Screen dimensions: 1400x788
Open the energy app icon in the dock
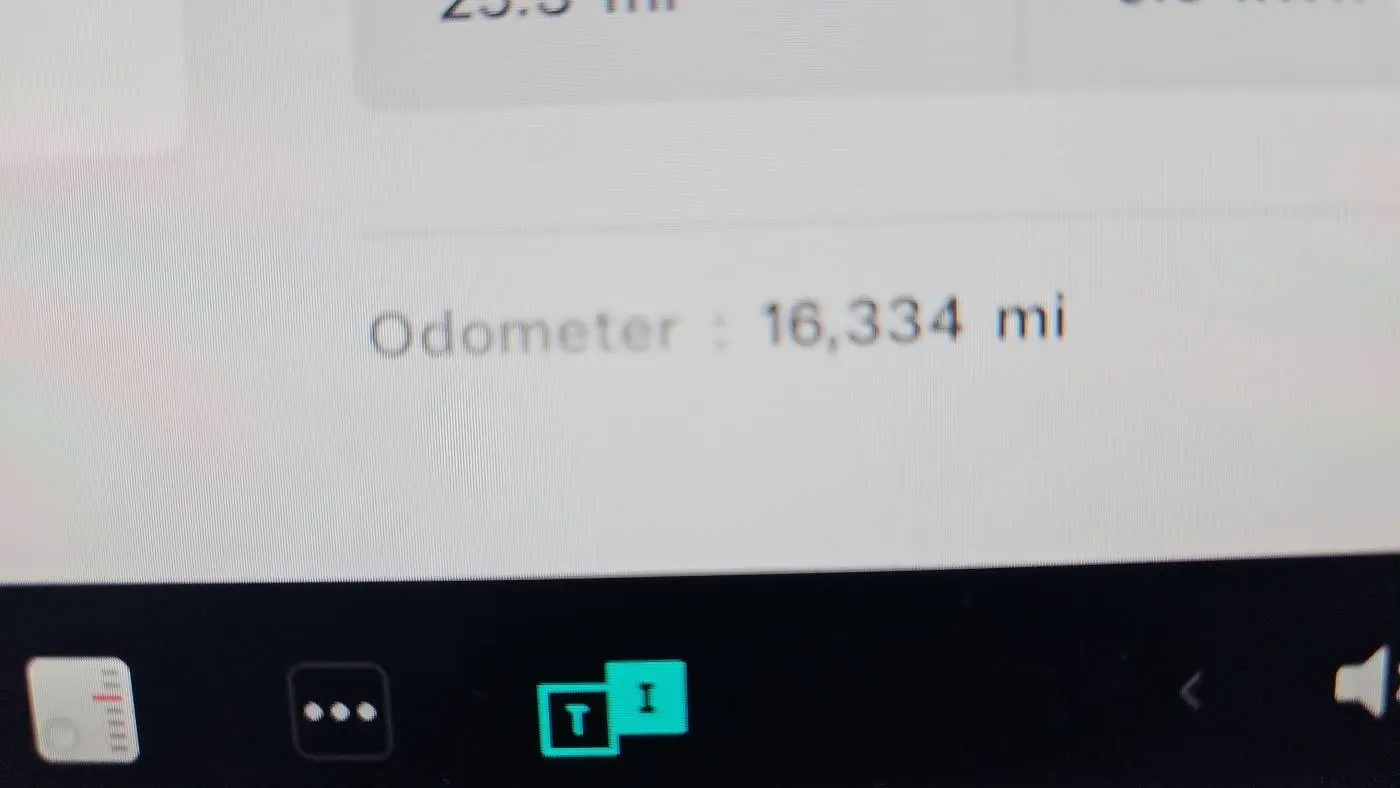(83, 709)
